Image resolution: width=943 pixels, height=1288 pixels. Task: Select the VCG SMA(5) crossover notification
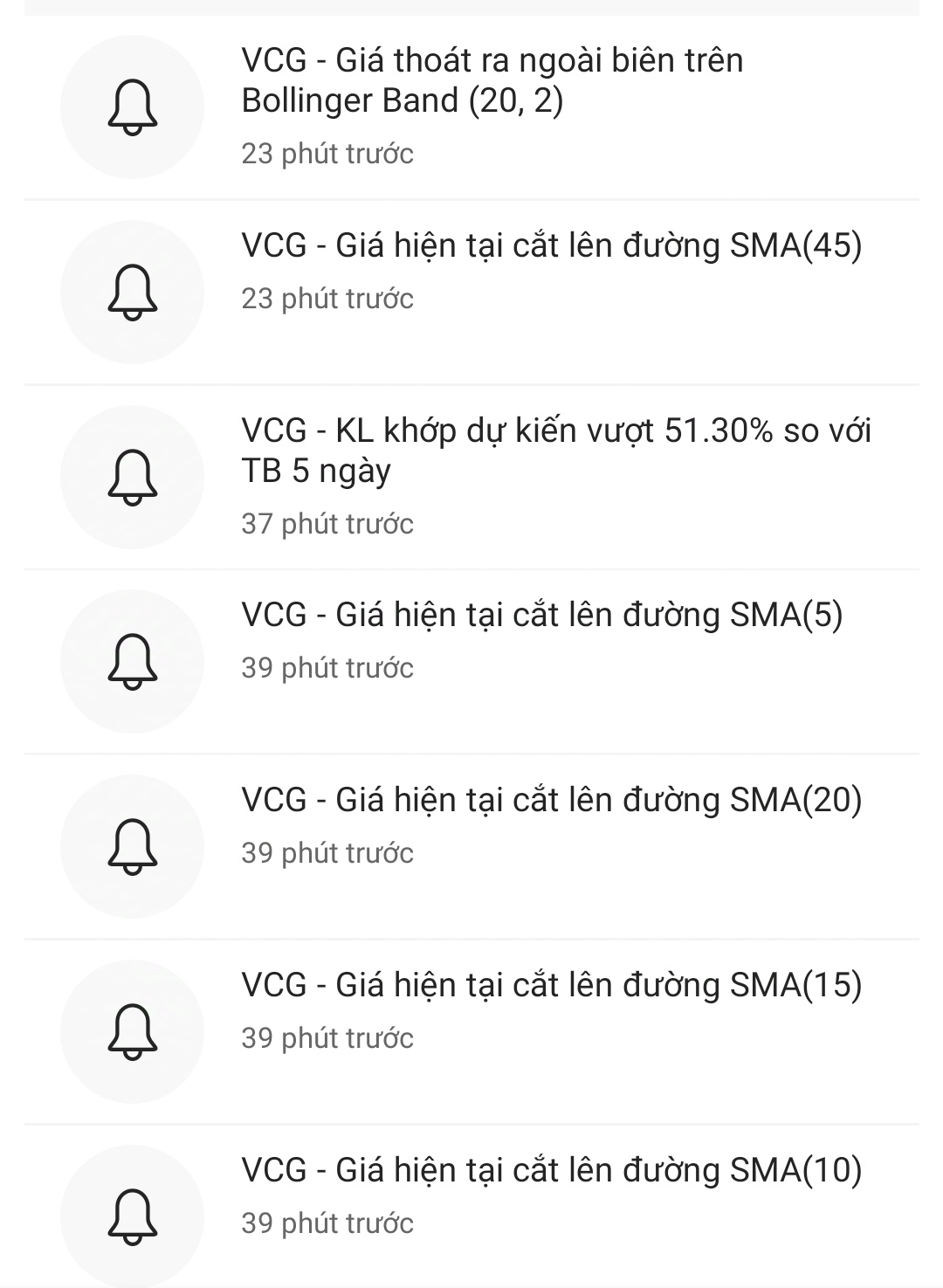click(x=541, y=616)
